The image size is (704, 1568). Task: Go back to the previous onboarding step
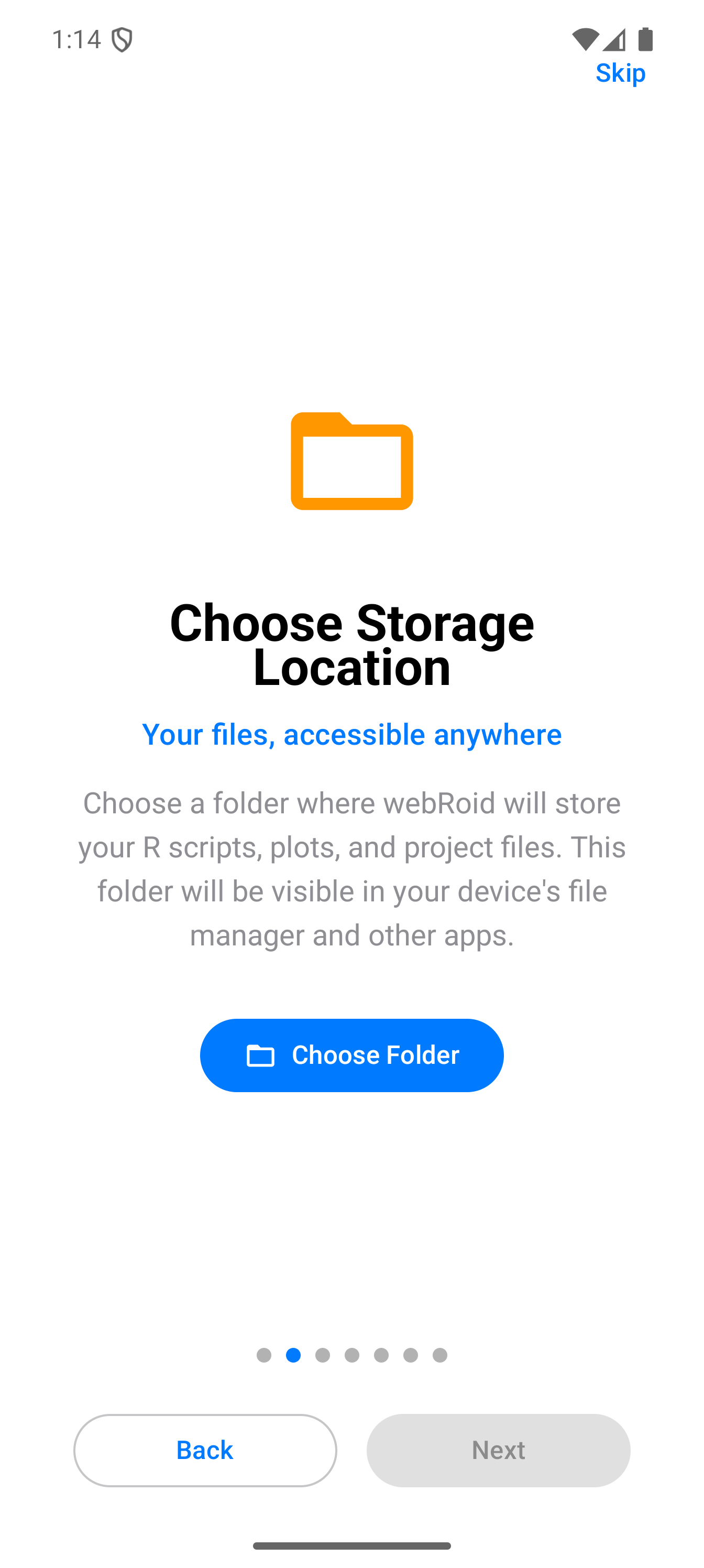(205, 1450)
